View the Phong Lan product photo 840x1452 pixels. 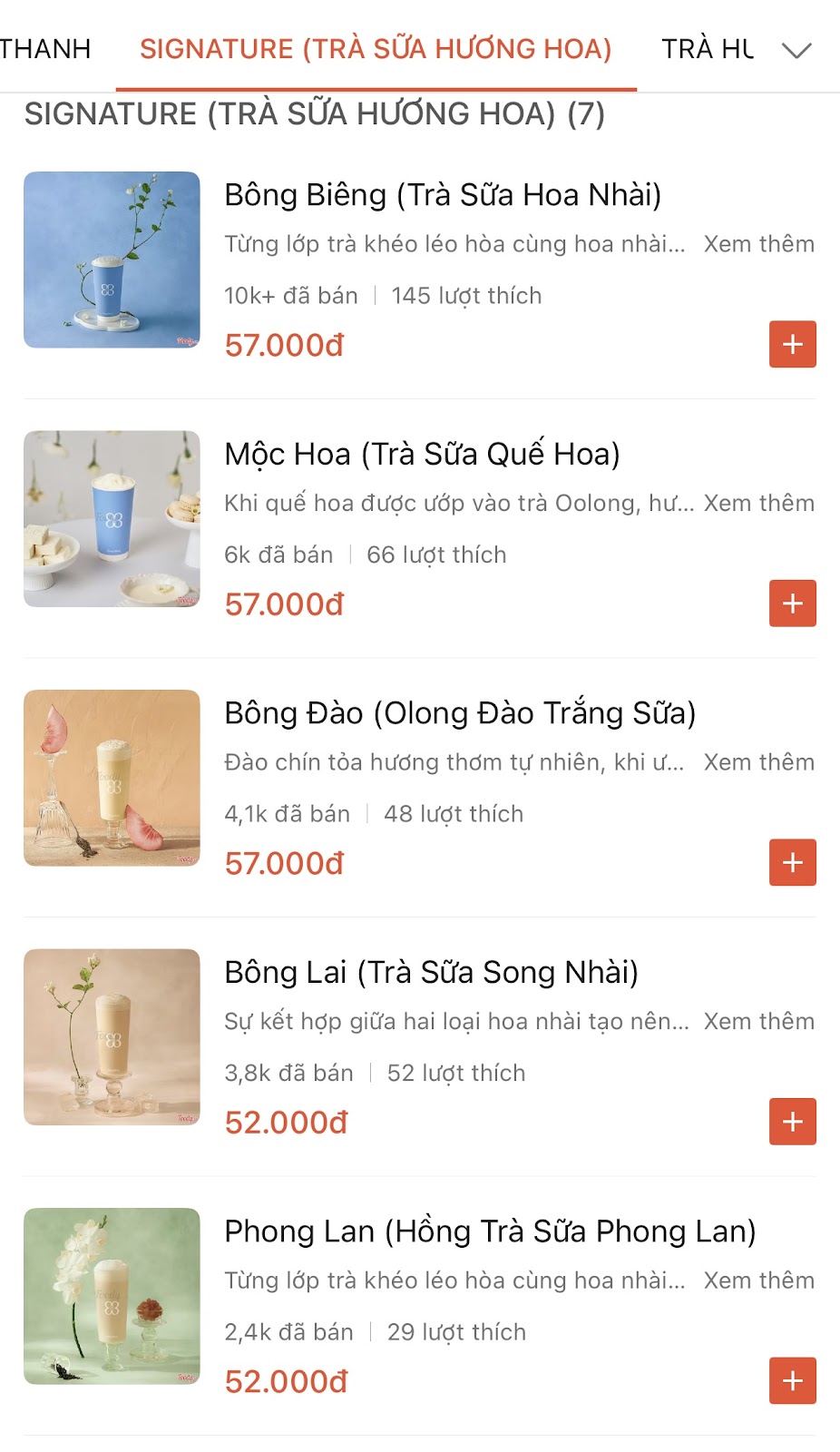(111, 1295)
